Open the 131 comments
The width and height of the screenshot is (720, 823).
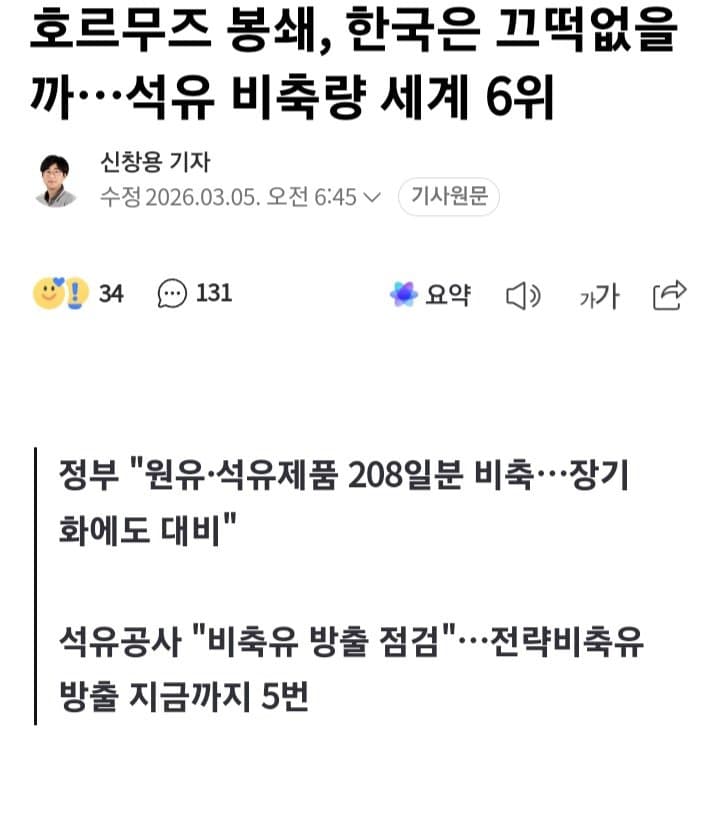click(195, 294)
